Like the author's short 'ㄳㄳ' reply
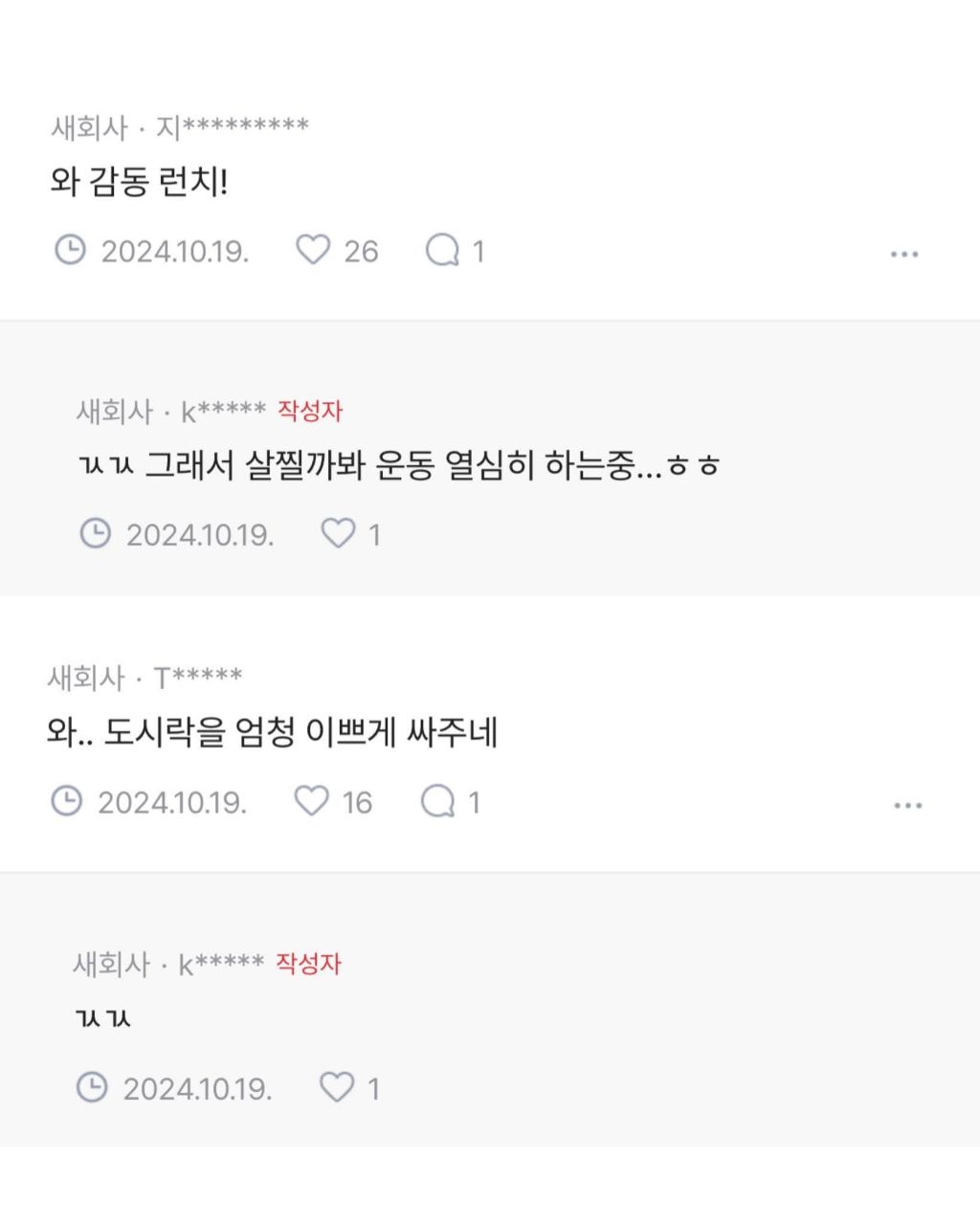This screenshot has height=1225, width=980. pyautogui.click(x=336, y=1087)
